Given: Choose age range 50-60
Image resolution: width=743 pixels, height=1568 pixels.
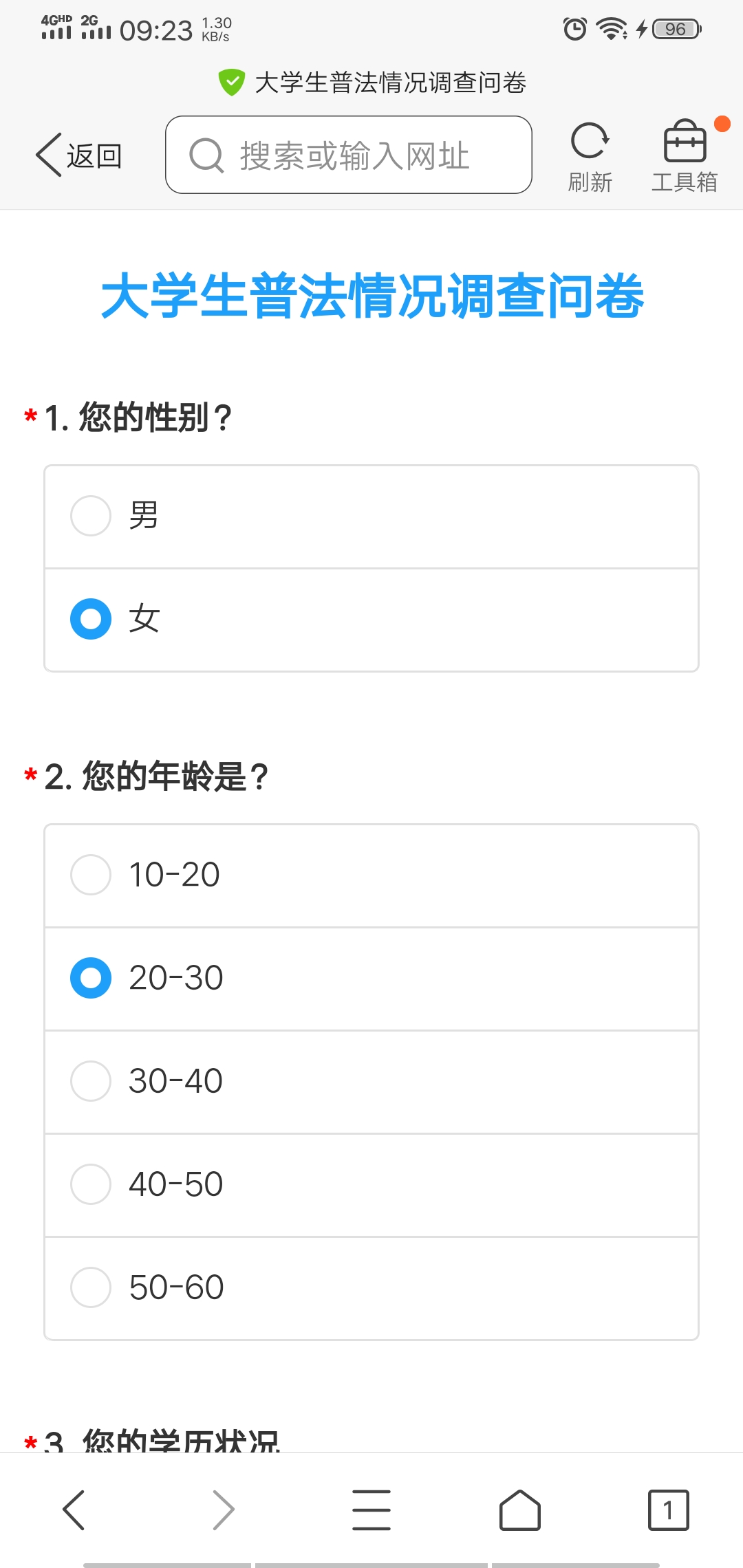Looking at the screenshot, I should coord(371,1288).
